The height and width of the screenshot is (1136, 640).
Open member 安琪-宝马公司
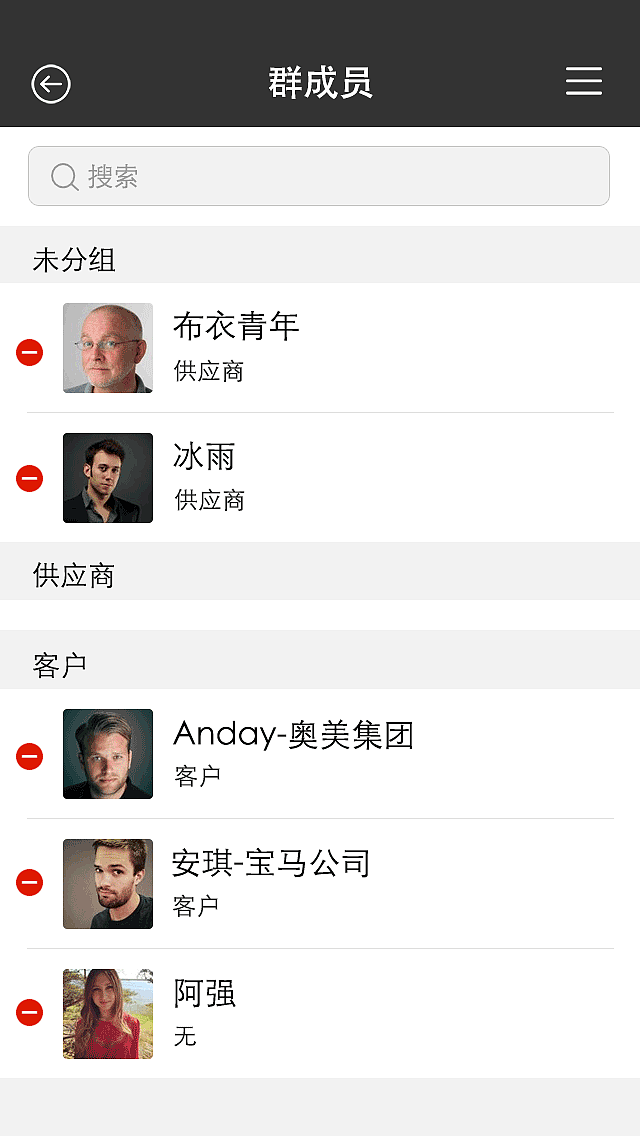coord(330,883)
